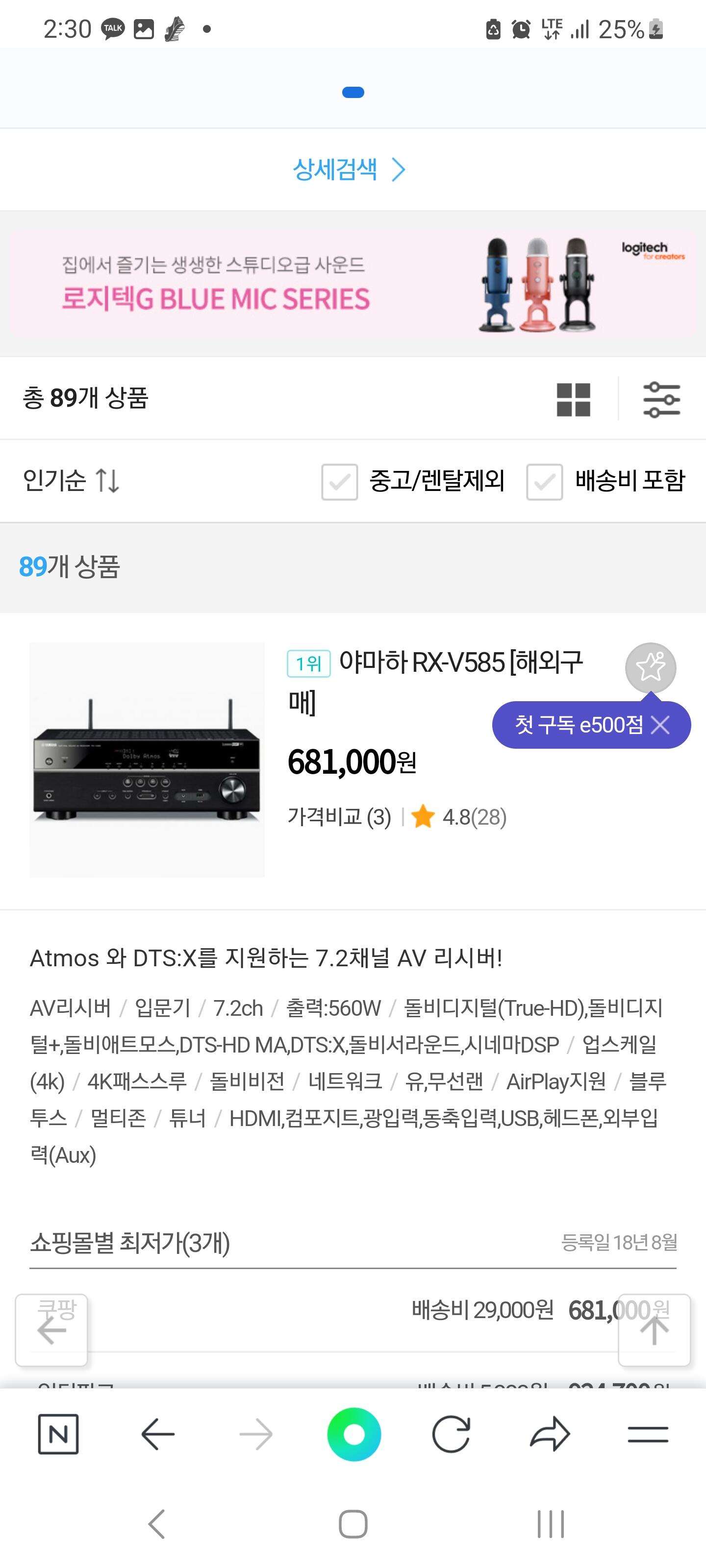Open the browser hamburger menu
Screen dimensions: 706x1568
click(648, 1435)
